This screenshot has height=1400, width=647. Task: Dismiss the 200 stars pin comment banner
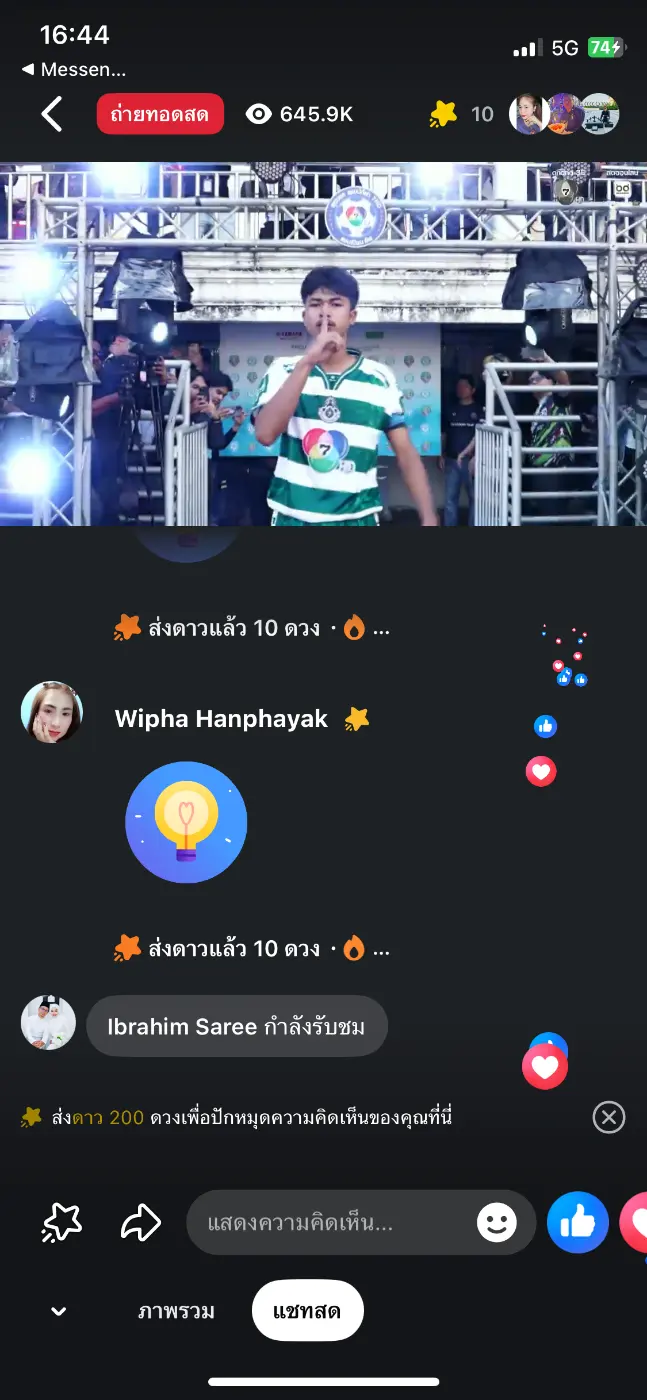click(x=609, y=1117)
